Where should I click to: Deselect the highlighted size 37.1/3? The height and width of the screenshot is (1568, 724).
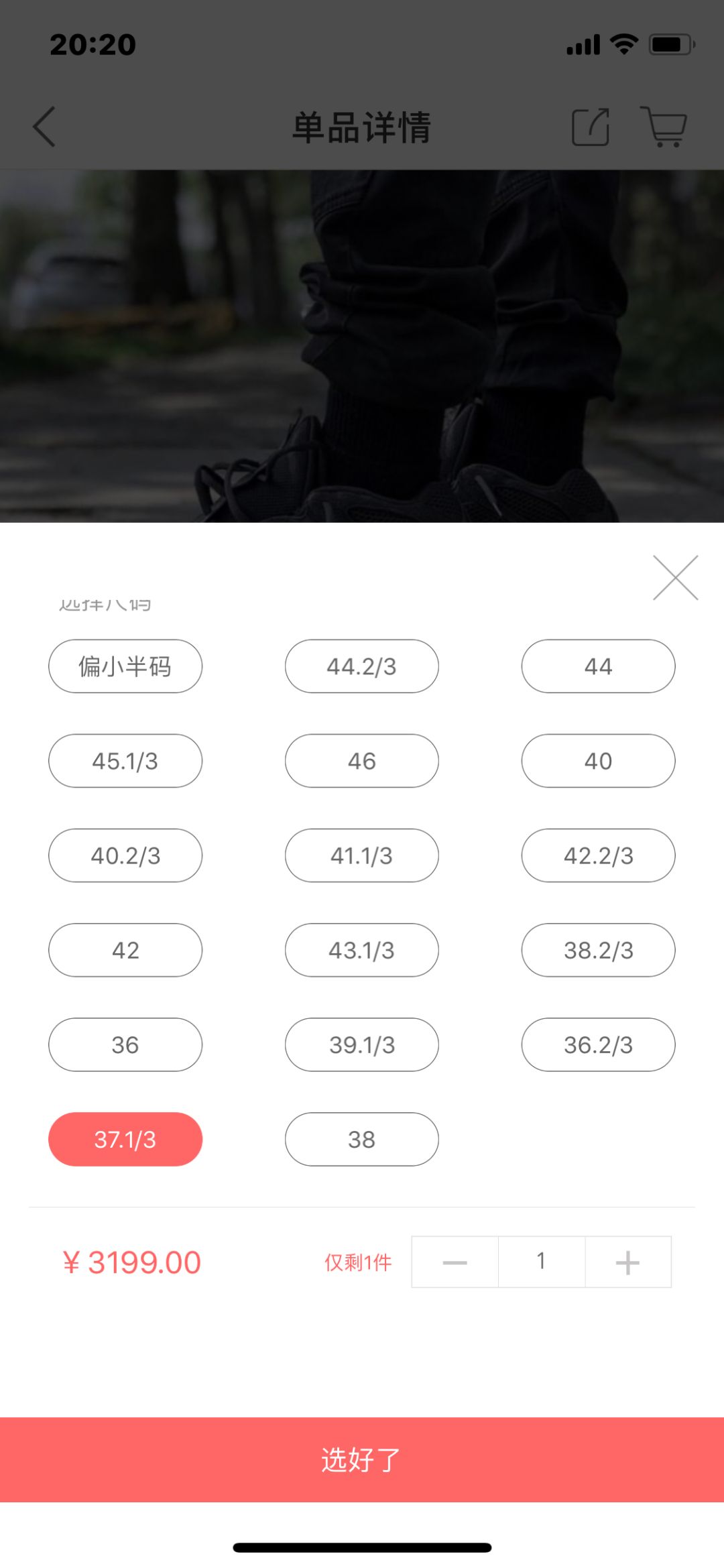pyautogui.click(x=125, y=1139)
